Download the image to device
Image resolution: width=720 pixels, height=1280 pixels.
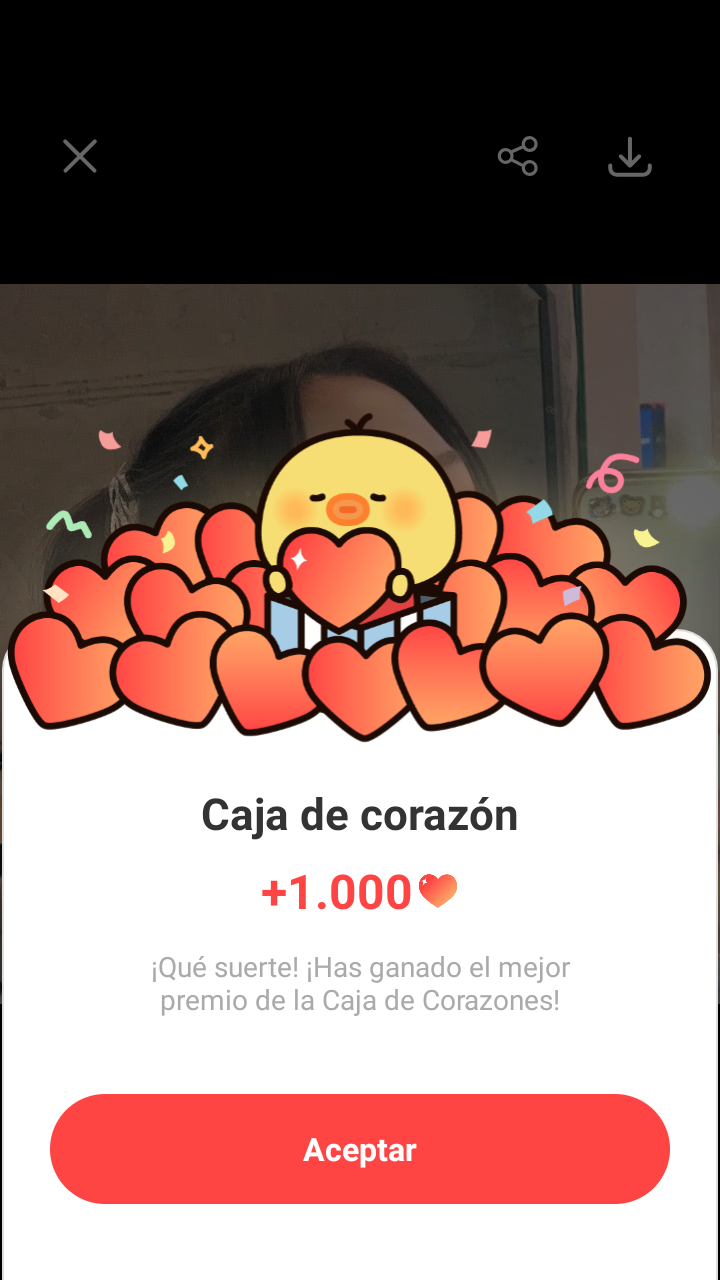coord(630,157)
